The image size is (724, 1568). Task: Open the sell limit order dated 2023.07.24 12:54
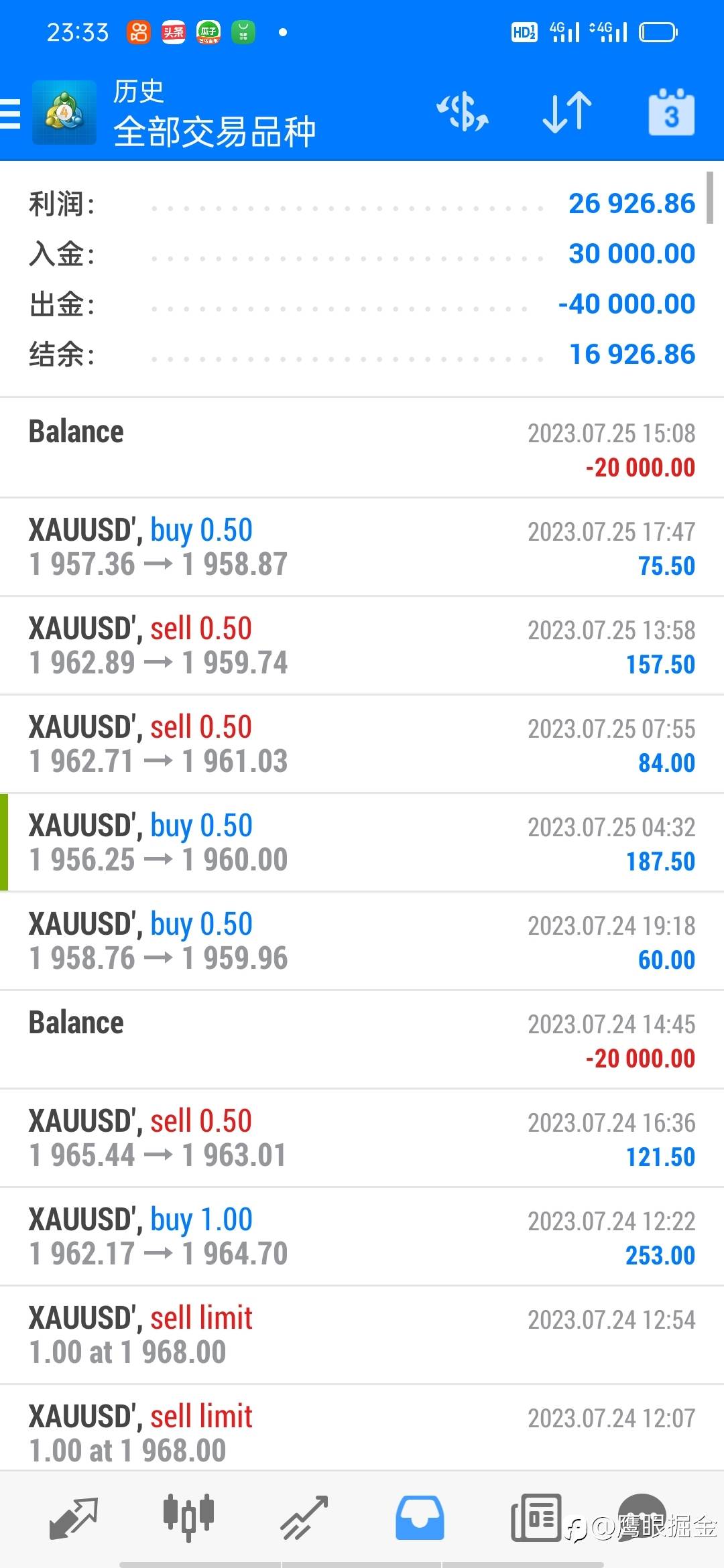(x=362, y=1335)
